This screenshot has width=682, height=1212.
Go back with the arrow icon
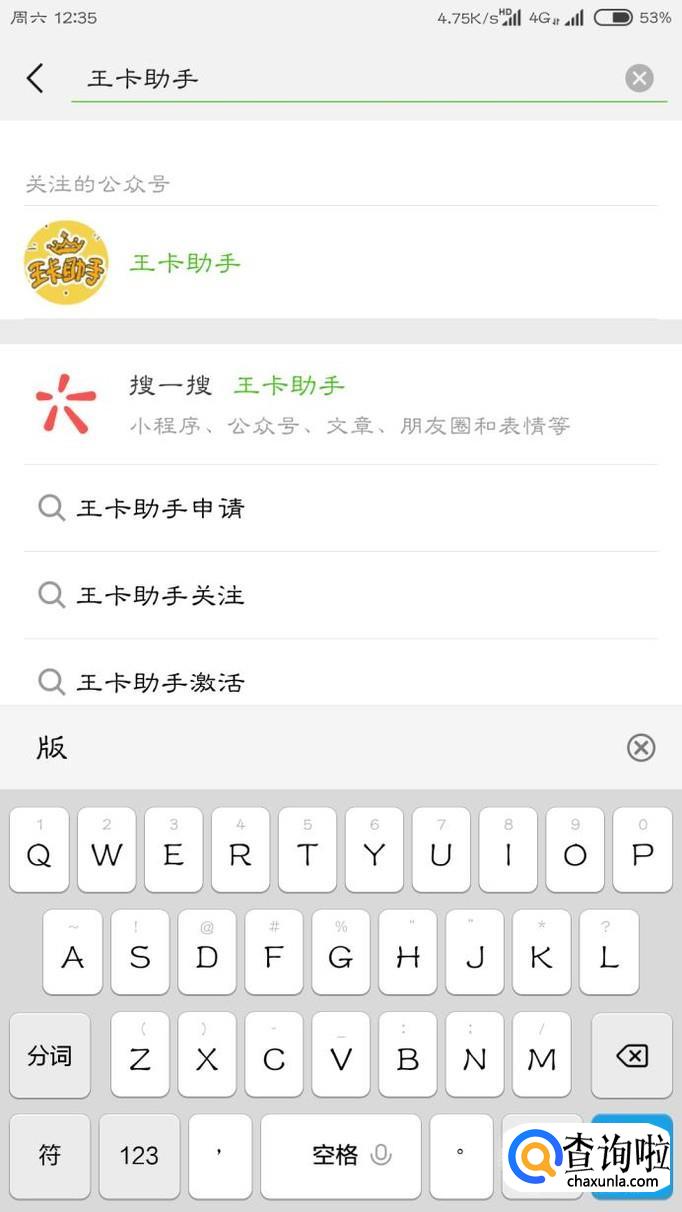36,78
